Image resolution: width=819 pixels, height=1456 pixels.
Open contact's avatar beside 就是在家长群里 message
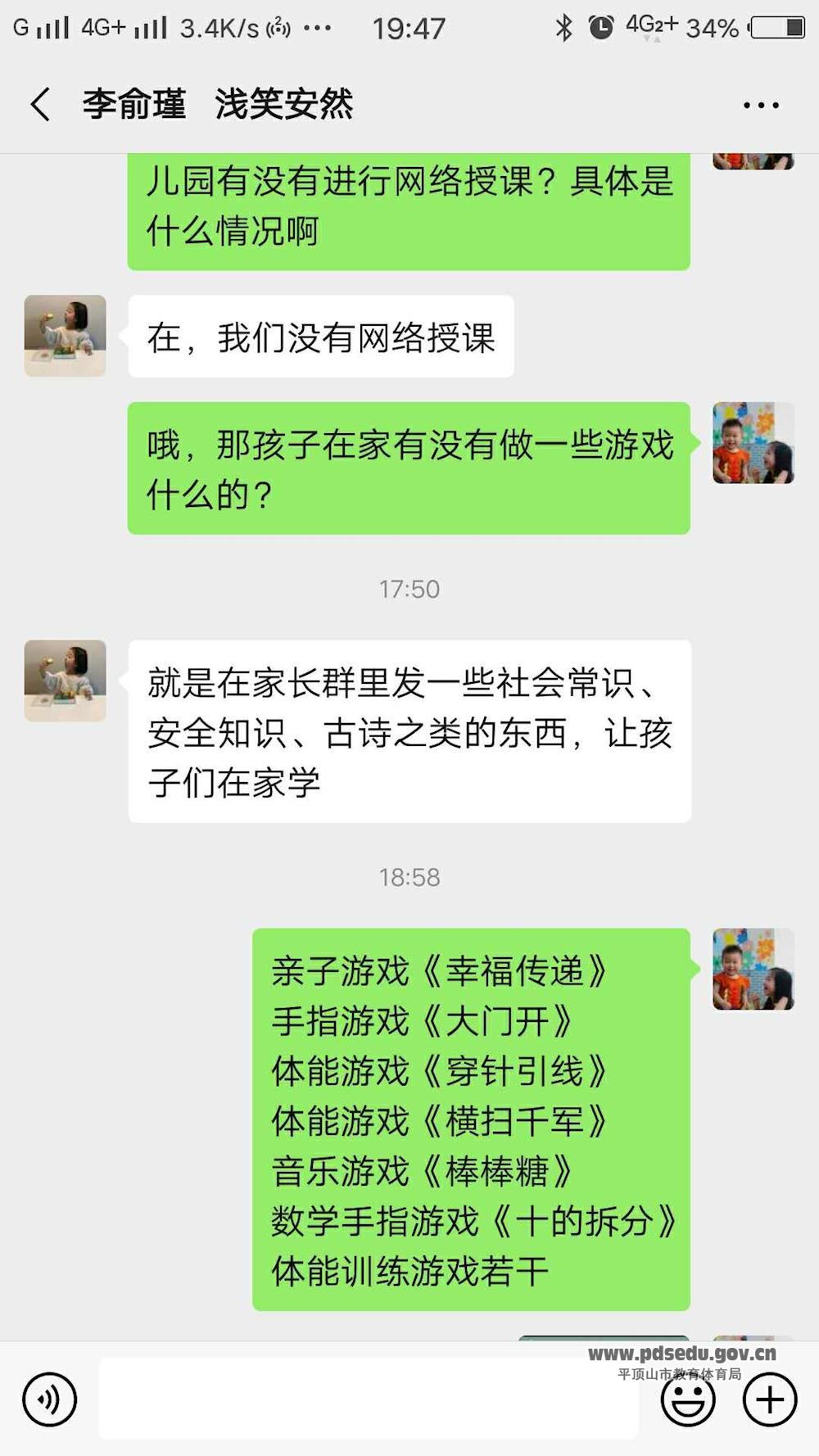click(x=66, y=681)
